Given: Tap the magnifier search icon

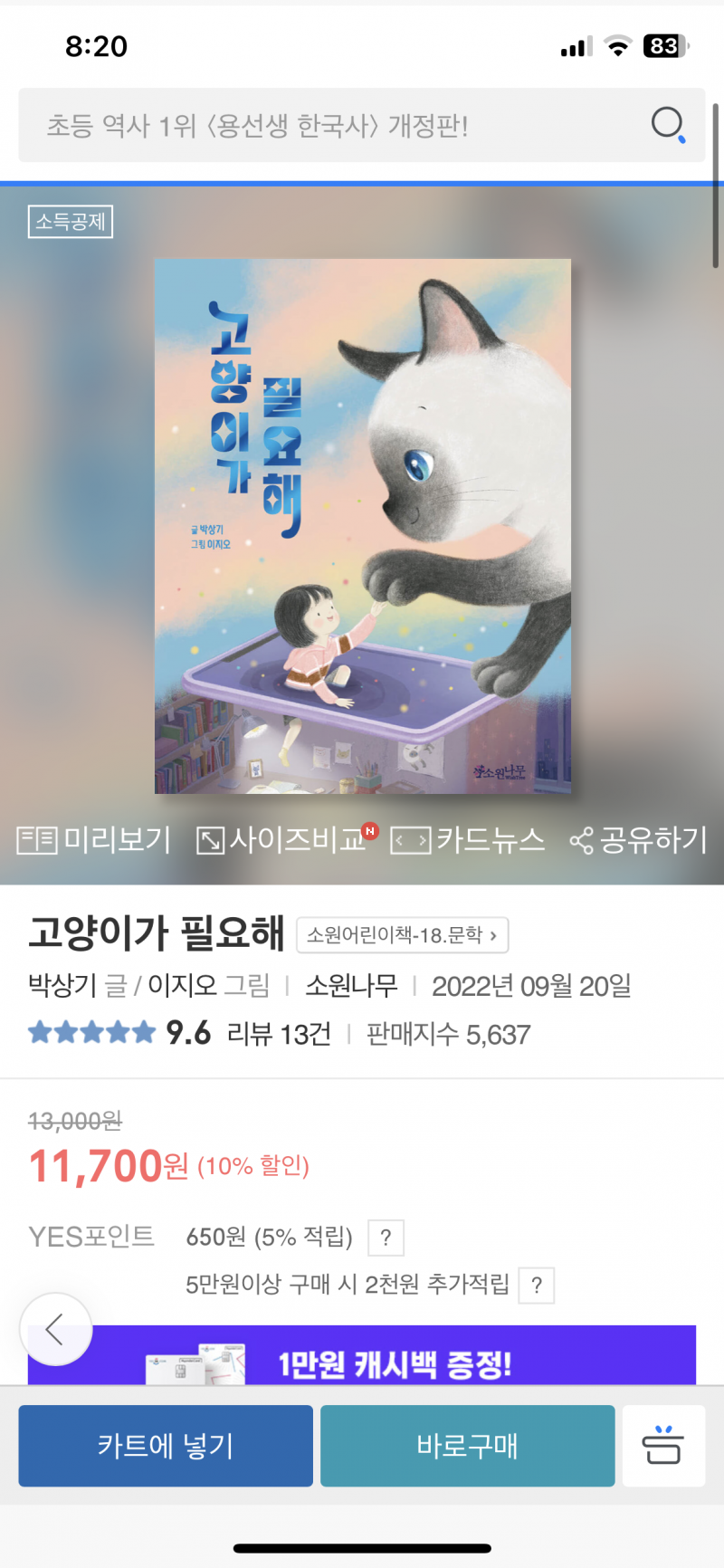Looking at the screenshot, I should pos(668,124).
